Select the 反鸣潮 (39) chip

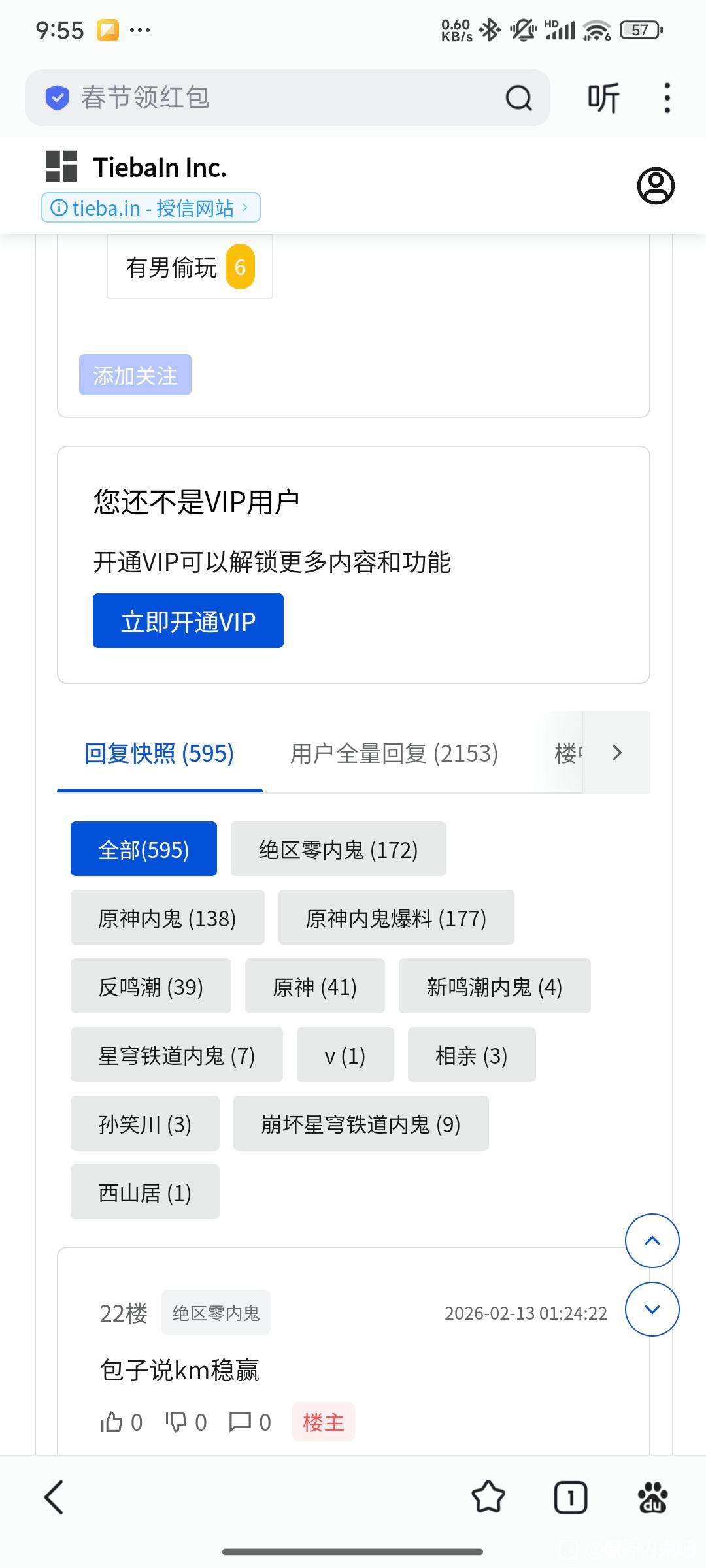pos(151,987)
